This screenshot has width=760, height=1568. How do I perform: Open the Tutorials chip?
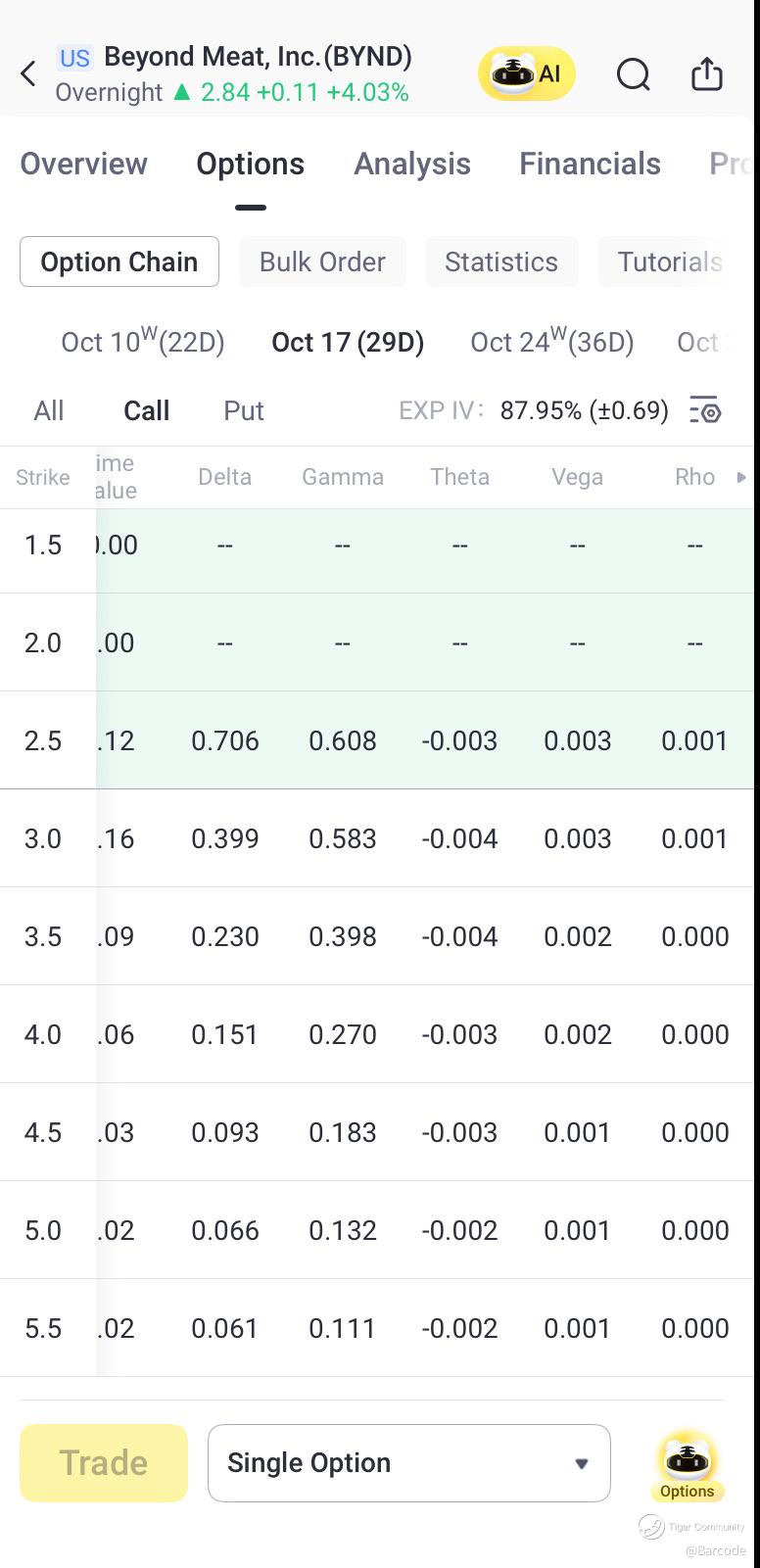tap(670, 261)
